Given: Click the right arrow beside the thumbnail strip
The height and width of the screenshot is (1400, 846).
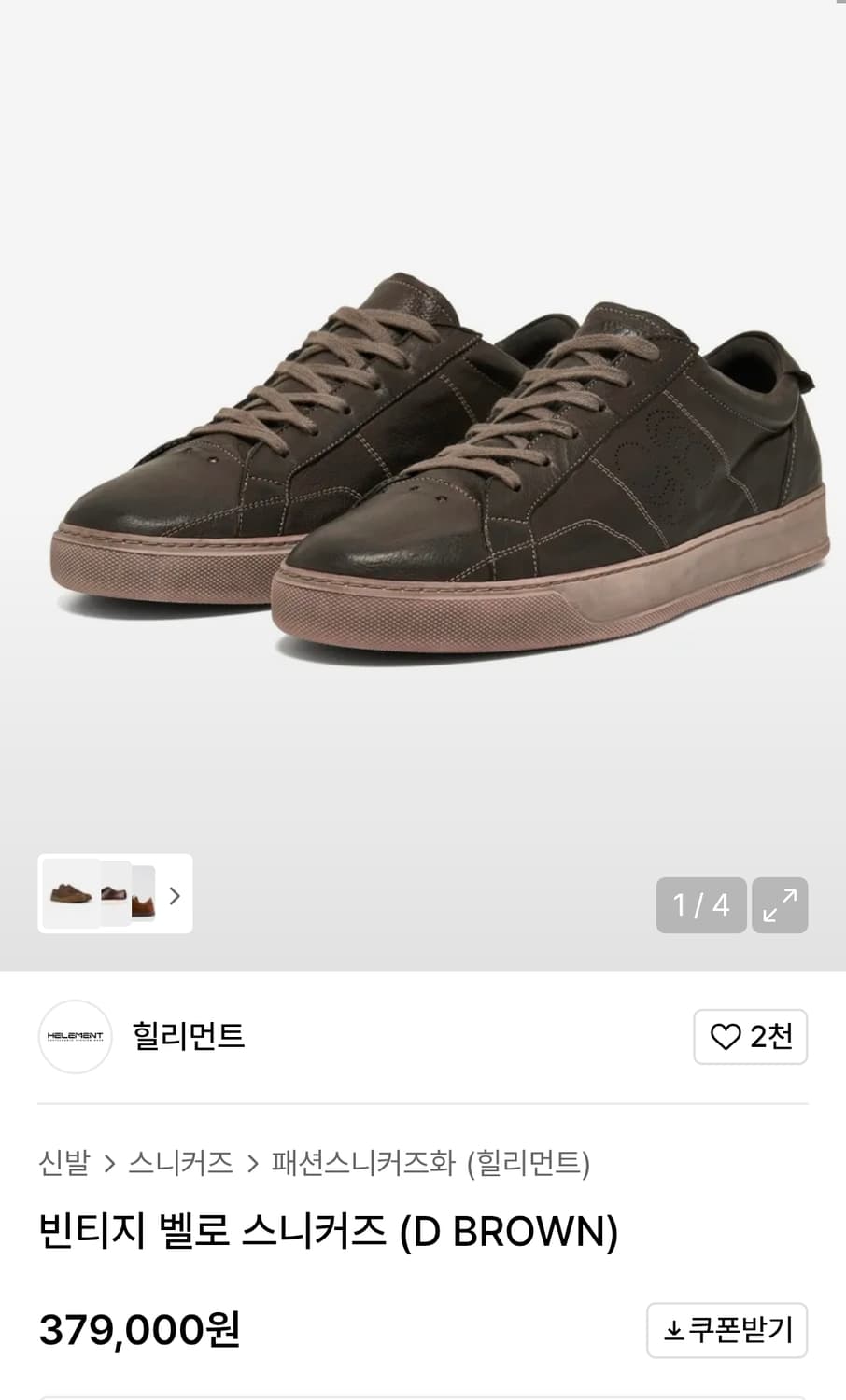Looking at the screenshot, I should point(174,895).
